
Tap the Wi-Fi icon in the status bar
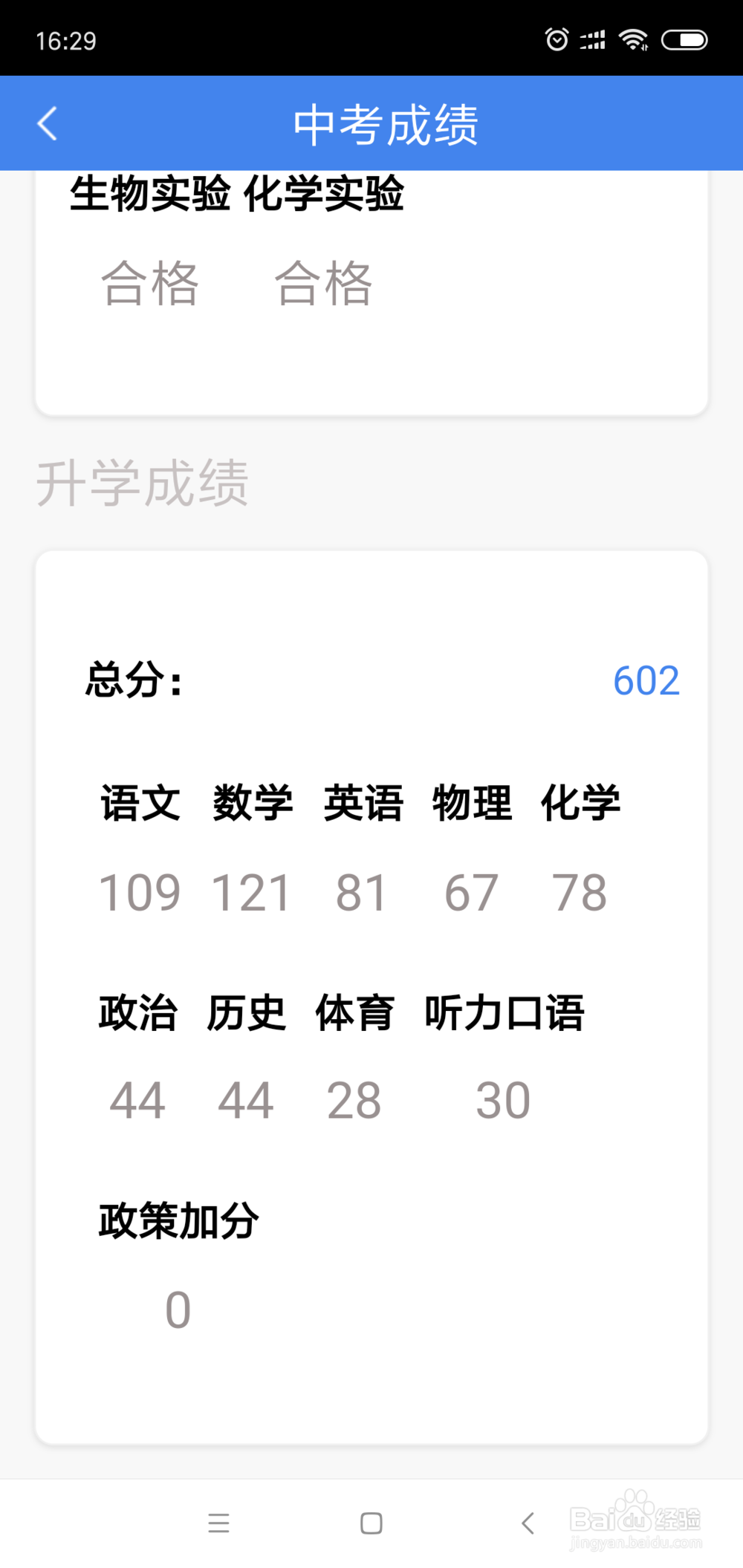(x=632, y=39)
